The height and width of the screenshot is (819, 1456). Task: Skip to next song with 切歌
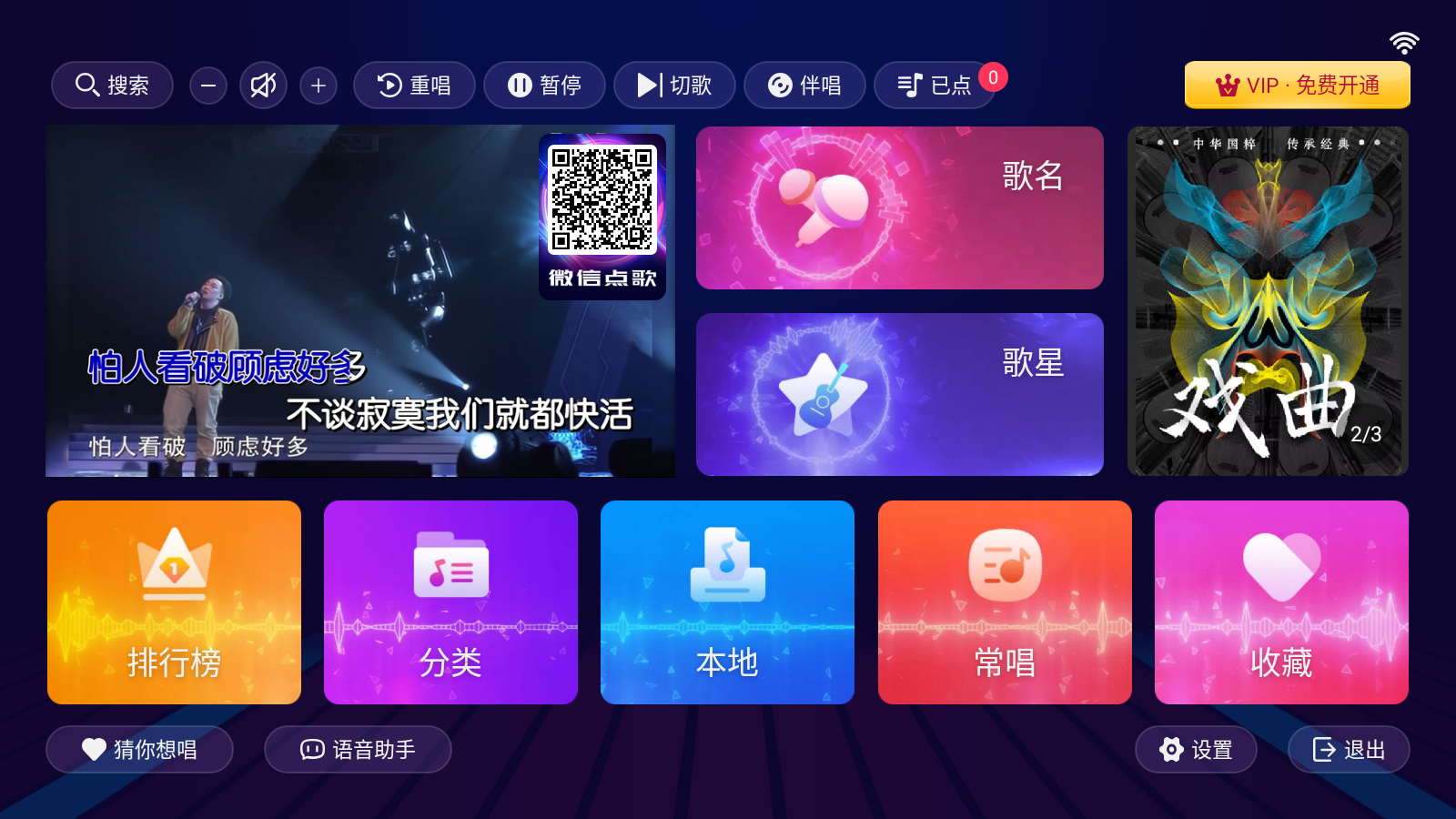click(674, 86)
